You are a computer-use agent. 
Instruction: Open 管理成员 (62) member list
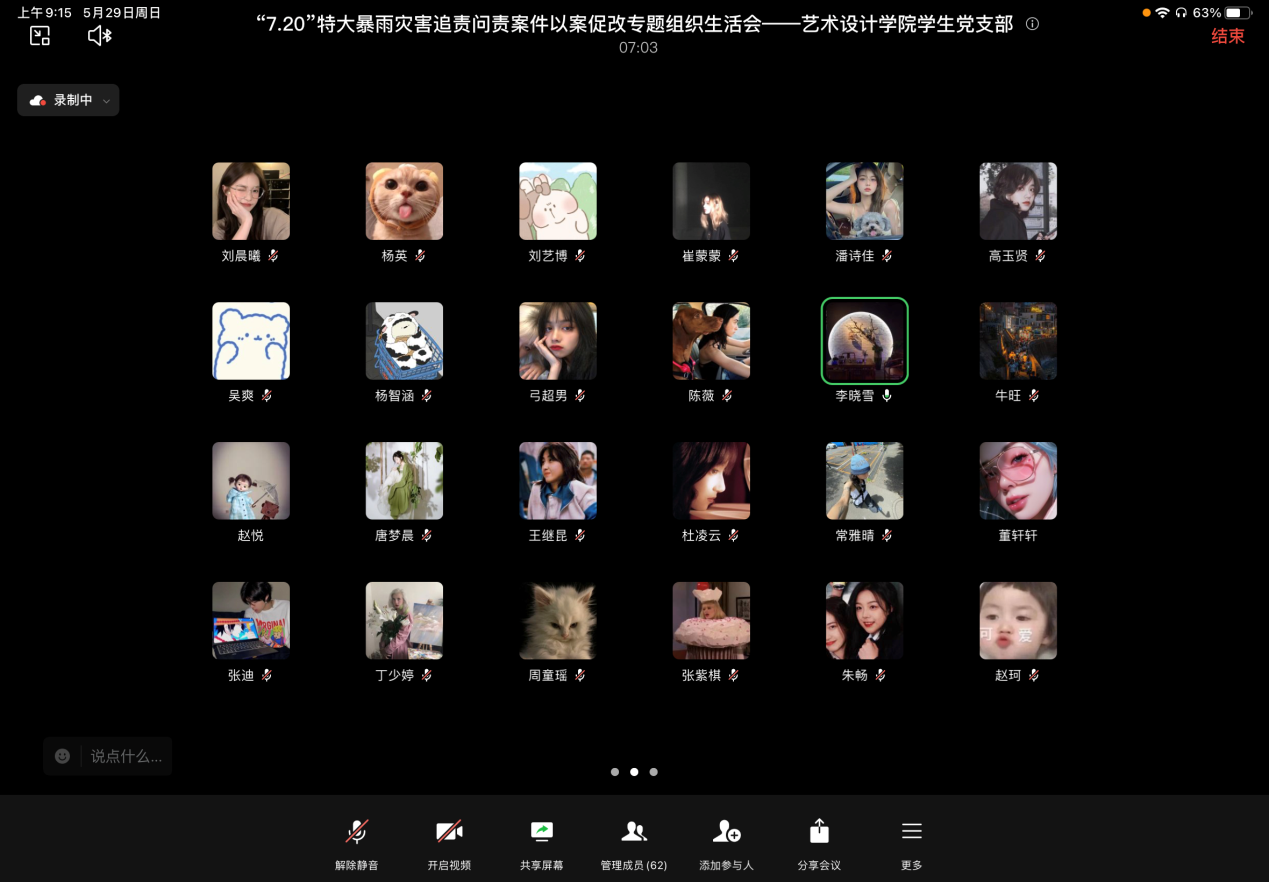pos(633,843)
